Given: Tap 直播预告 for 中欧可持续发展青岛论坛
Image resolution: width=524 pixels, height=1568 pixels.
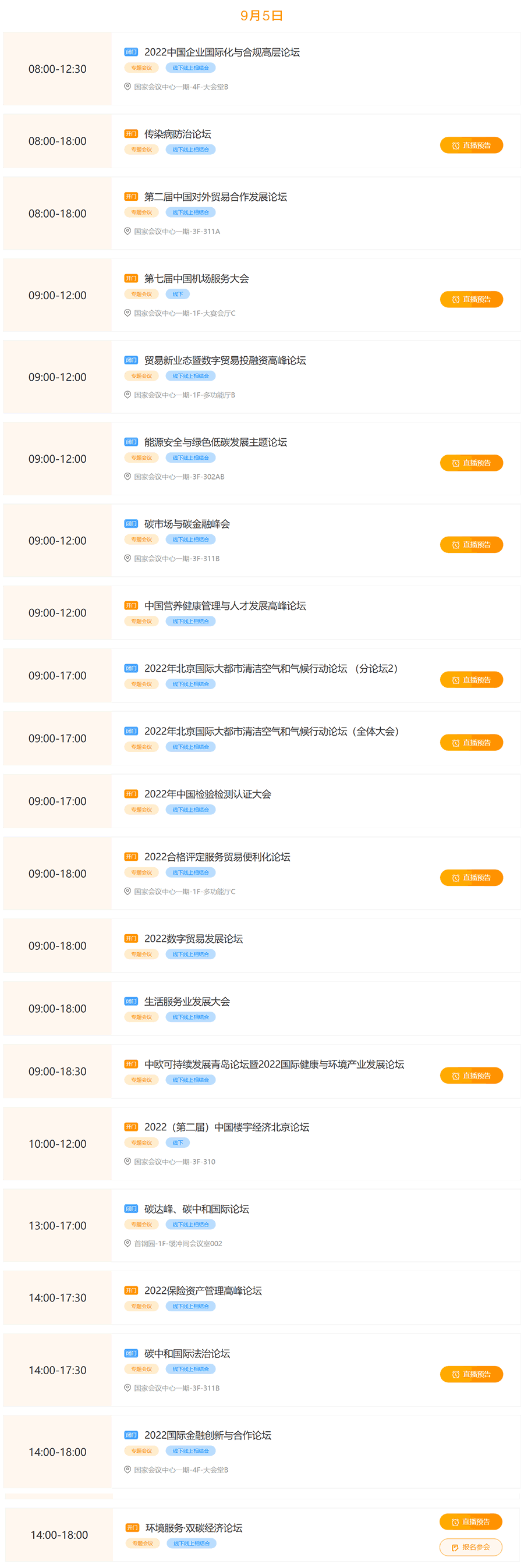Looking at the screenshot, I should [x=471, y=1076].
